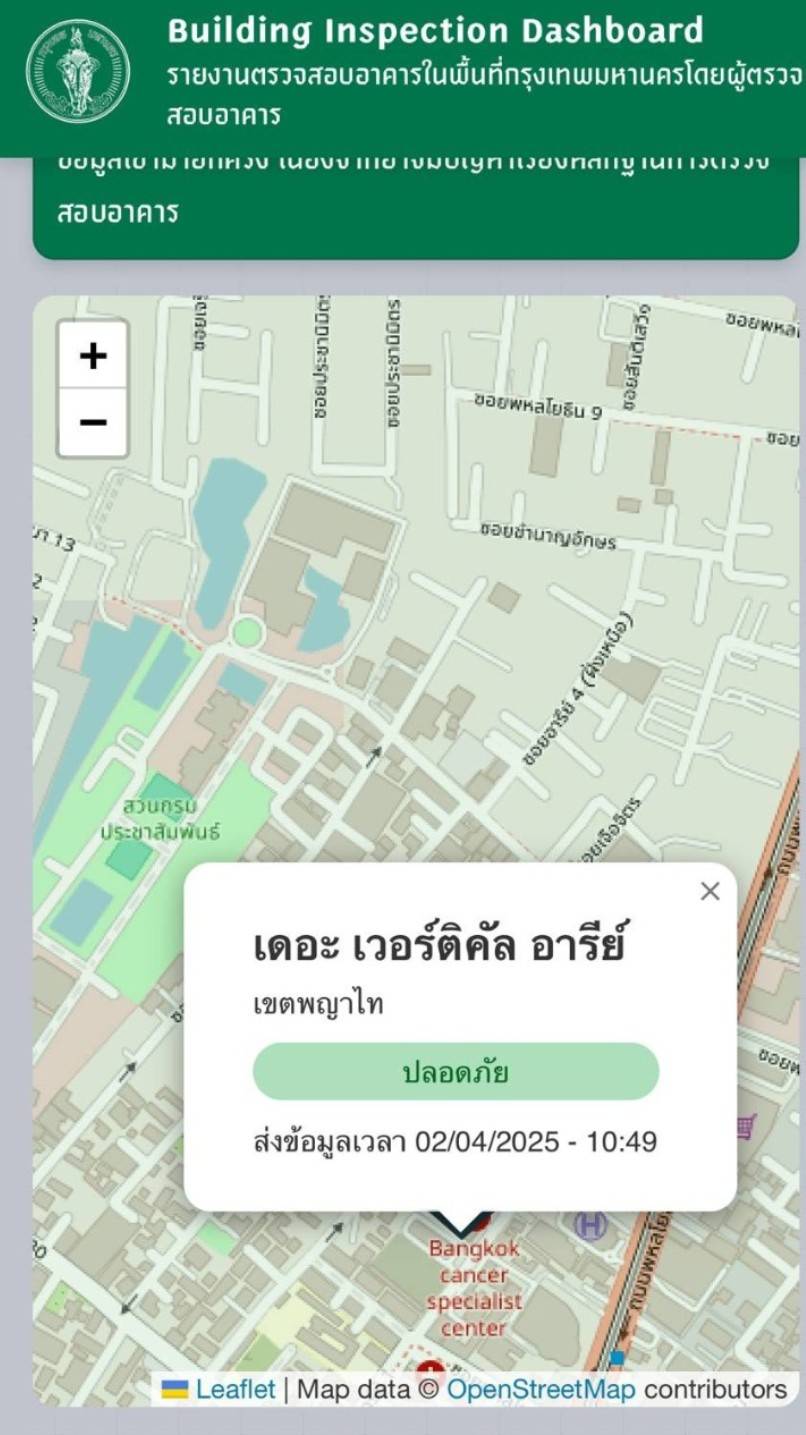
Task: Zoom out on the map
Action: [93, 422]
